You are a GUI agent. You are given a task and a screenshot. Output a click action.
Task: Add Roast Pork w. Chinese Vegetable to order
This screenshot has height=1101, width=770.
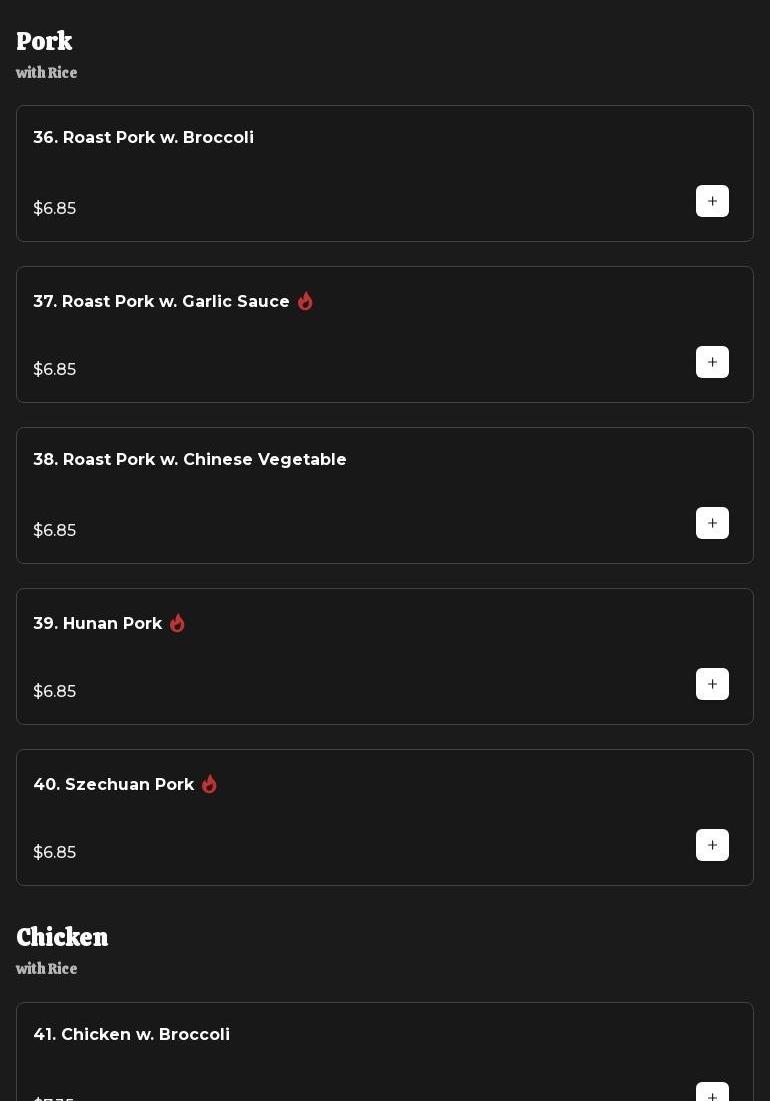click(712, 523)
